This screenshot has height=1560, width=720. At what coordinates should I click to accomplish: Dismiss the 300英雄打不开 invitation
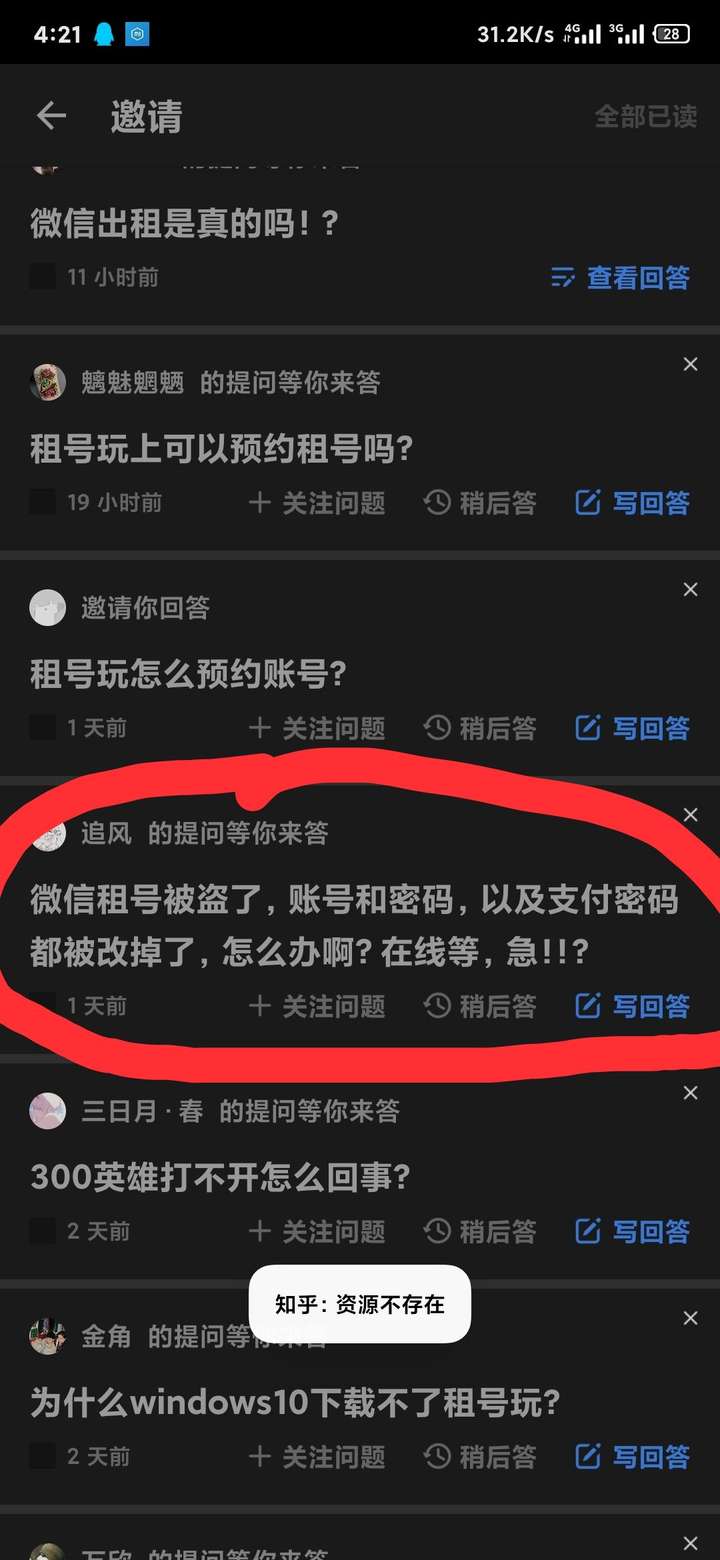(690, 1092)
